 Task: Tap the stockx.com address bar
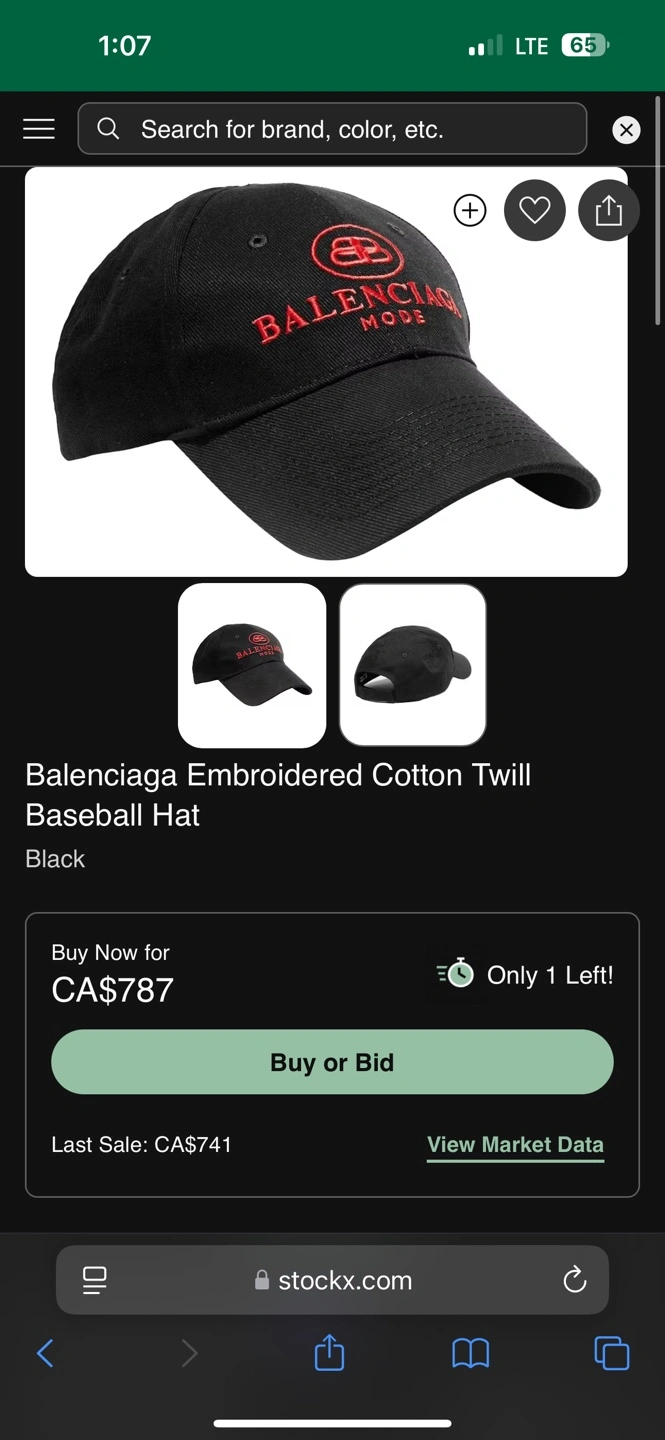coord(335,1280)
